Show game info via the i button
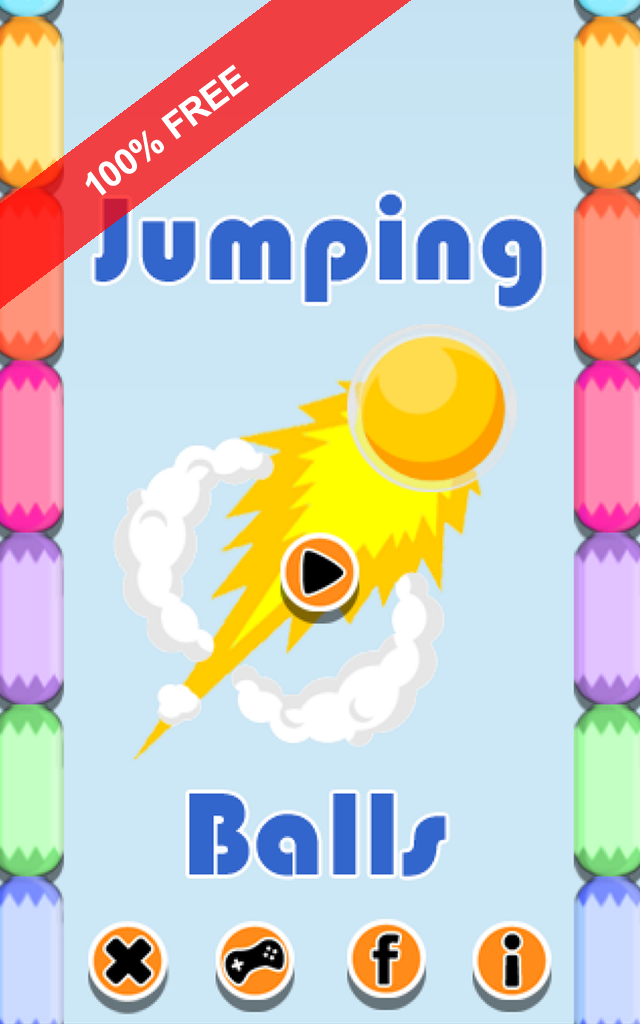640x1024 pixels. 513,959
